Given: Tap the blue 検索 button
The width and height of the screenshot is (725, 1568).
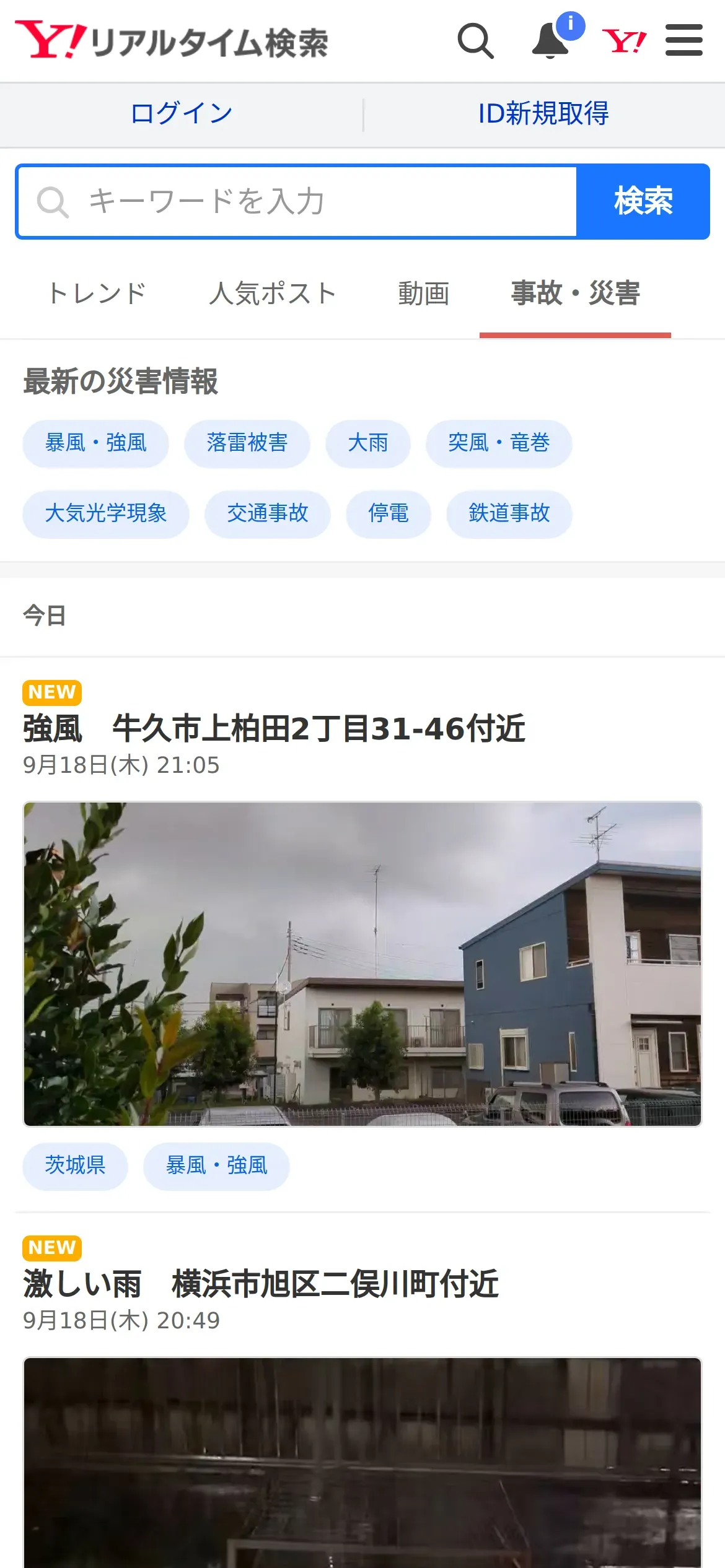Looking at the screenshot, I should 643,202.
